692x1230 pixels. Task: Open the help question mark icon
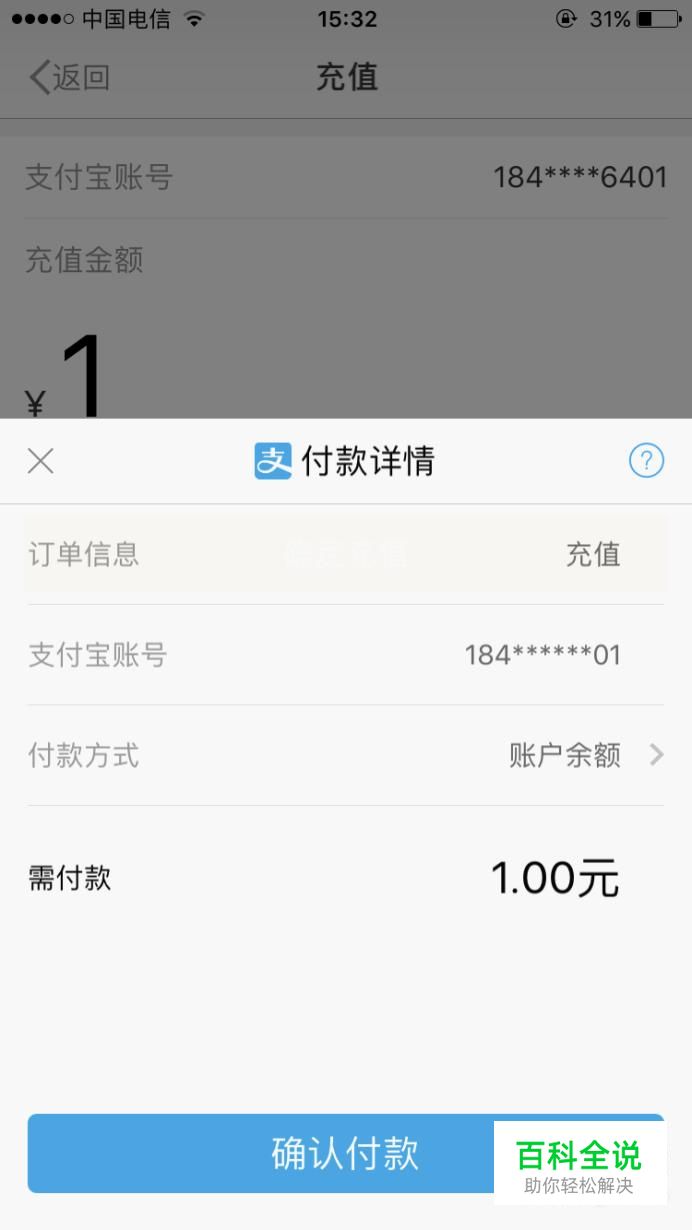tap(646, 461)
